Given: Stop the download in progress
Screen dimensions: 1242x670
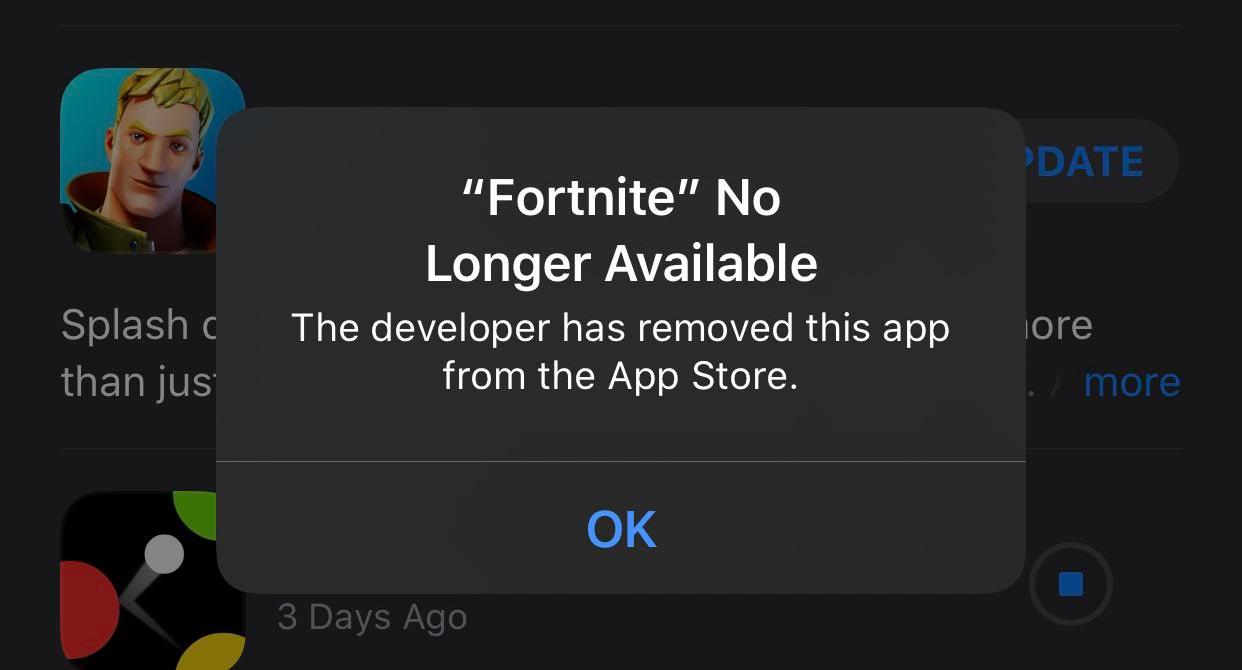Looking at the screenshot, I should point(1070,584).
